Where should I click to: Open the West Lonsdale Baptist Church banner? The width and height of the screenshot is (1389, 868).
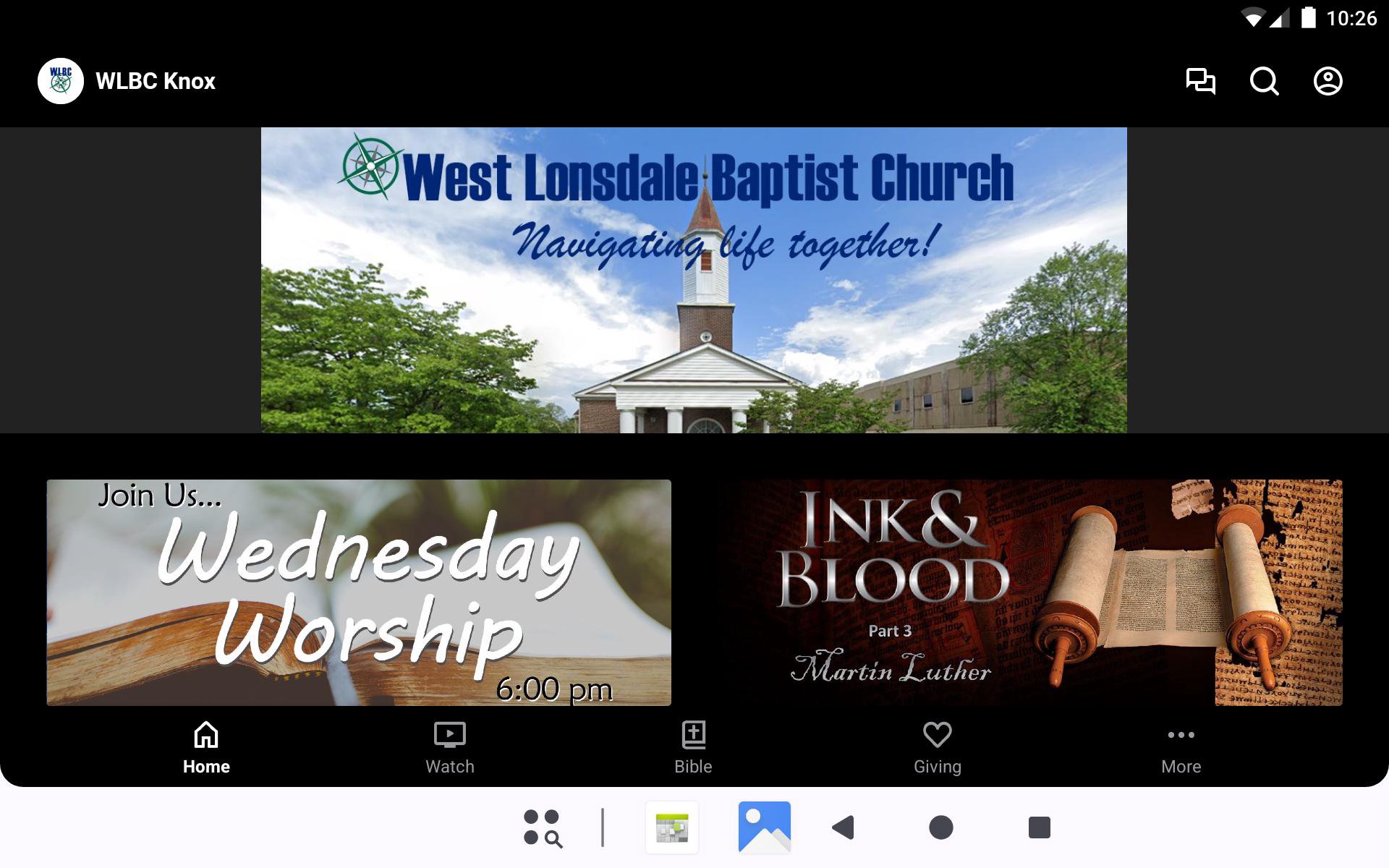point(694,280)
